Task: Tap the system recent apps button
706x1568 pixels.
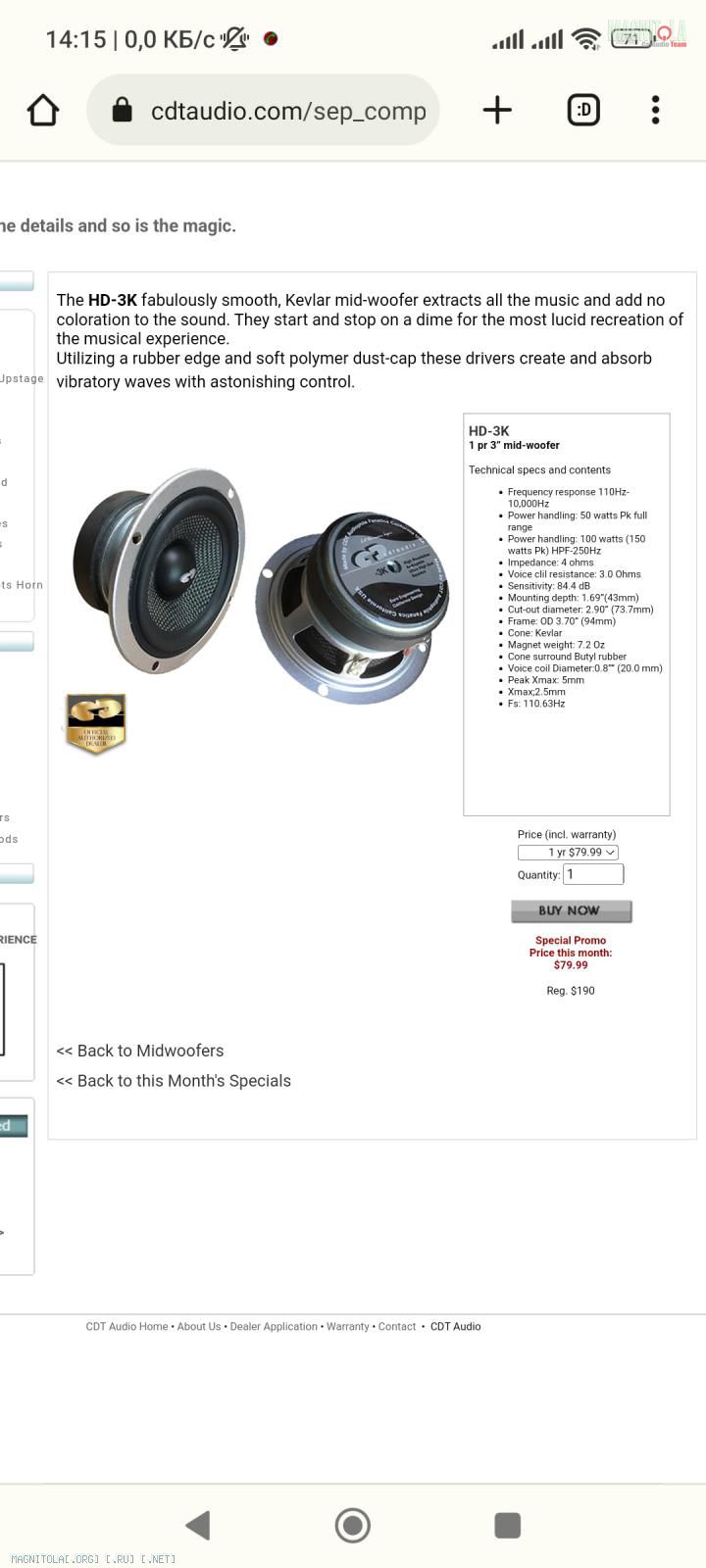Action: 507,1525
